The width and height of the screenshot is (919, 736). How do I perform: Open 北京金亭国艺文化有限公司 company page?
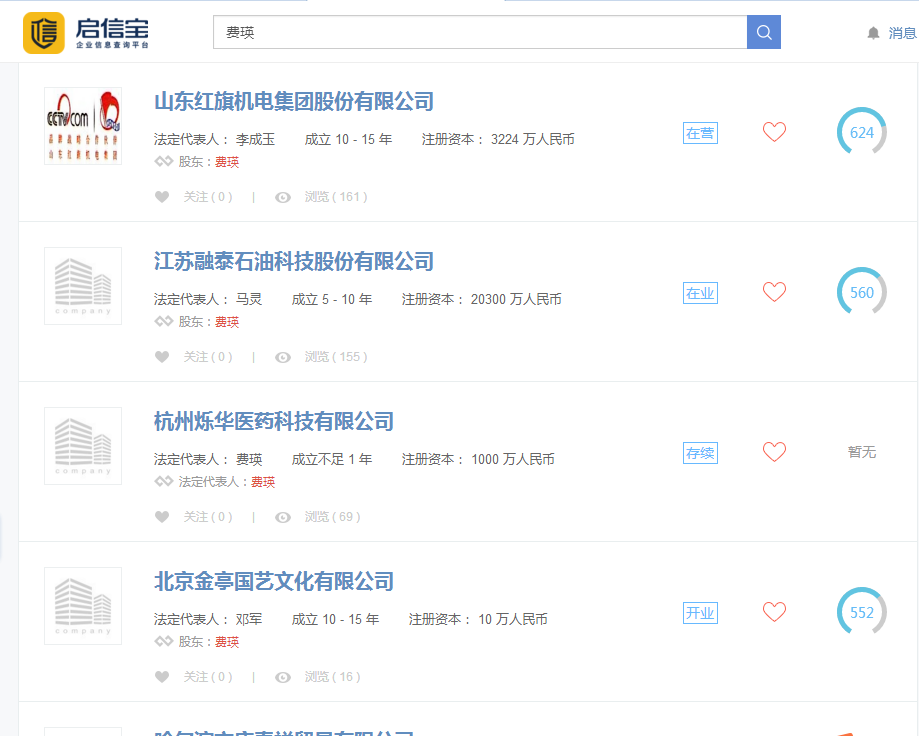pyautogui.click(x=274, y=582)
